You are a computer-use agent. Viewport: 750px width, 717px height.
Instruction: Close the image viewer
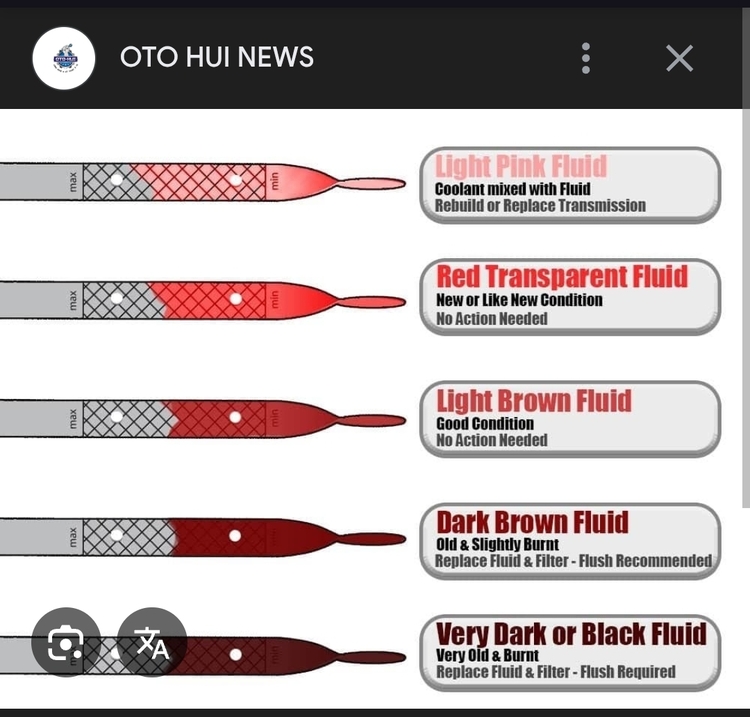point(679,58)
